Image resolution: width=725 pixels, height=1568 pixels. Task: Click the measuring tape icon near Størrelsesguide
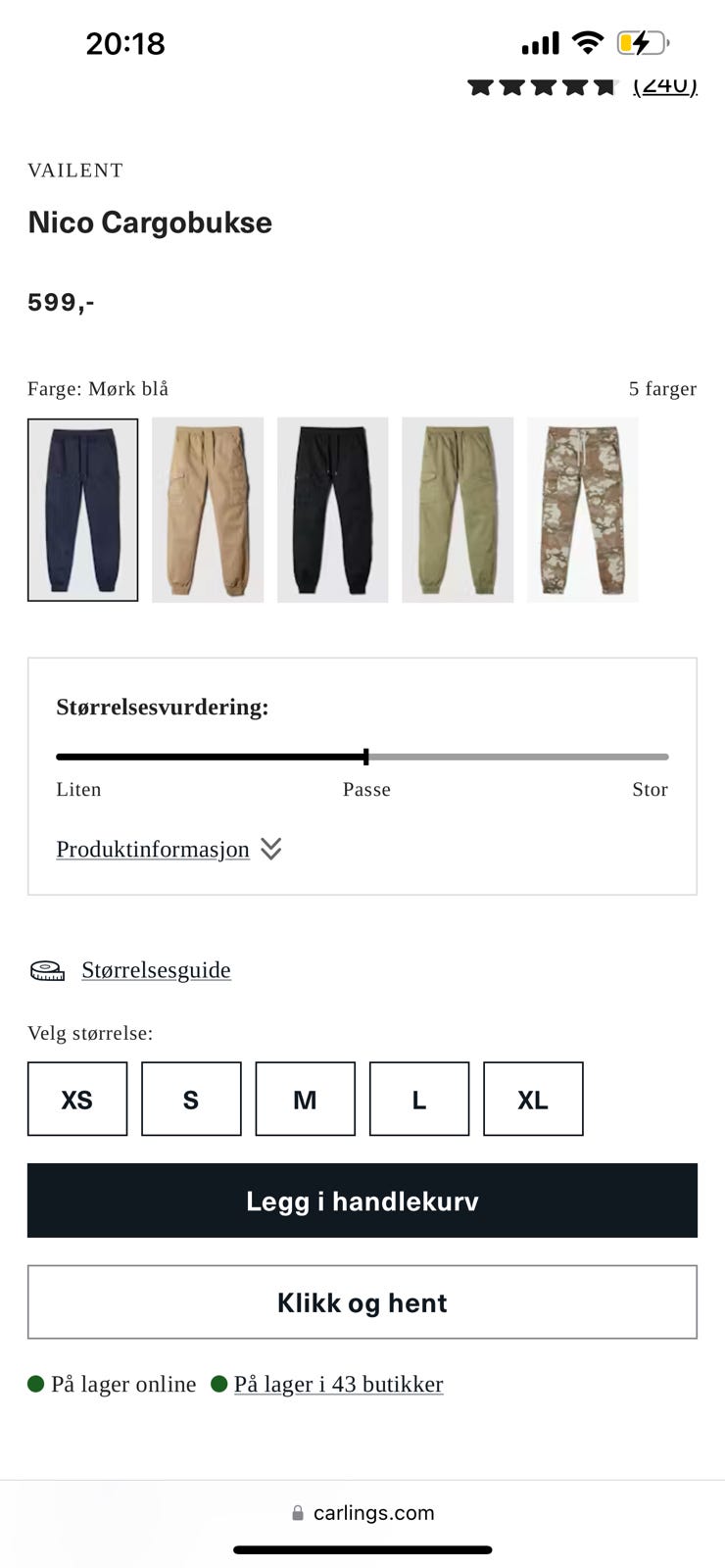pos(44,970)
